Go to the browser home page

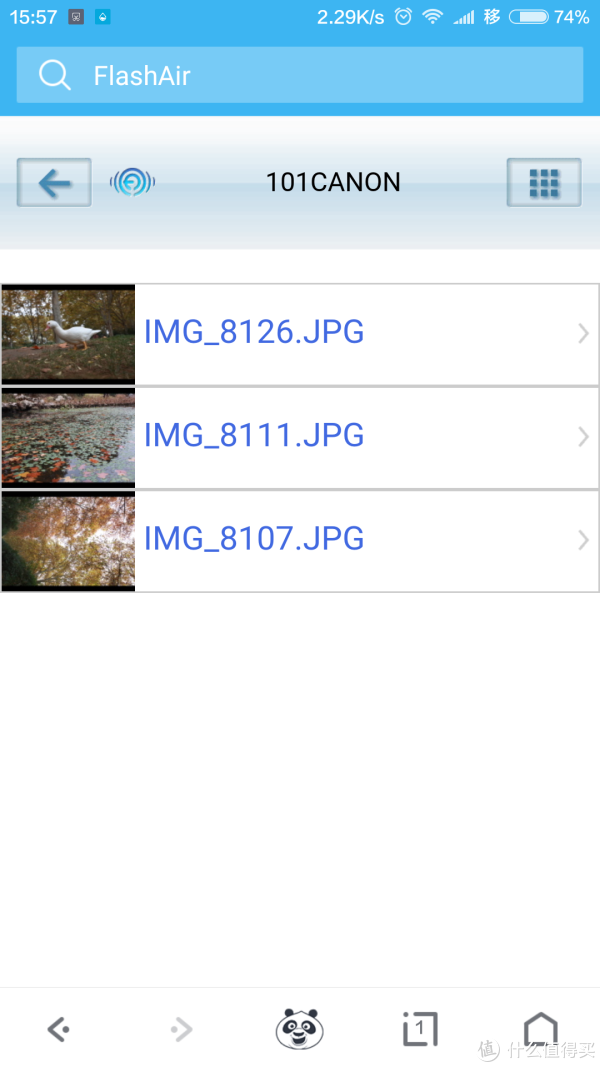tap(540, 1029)
